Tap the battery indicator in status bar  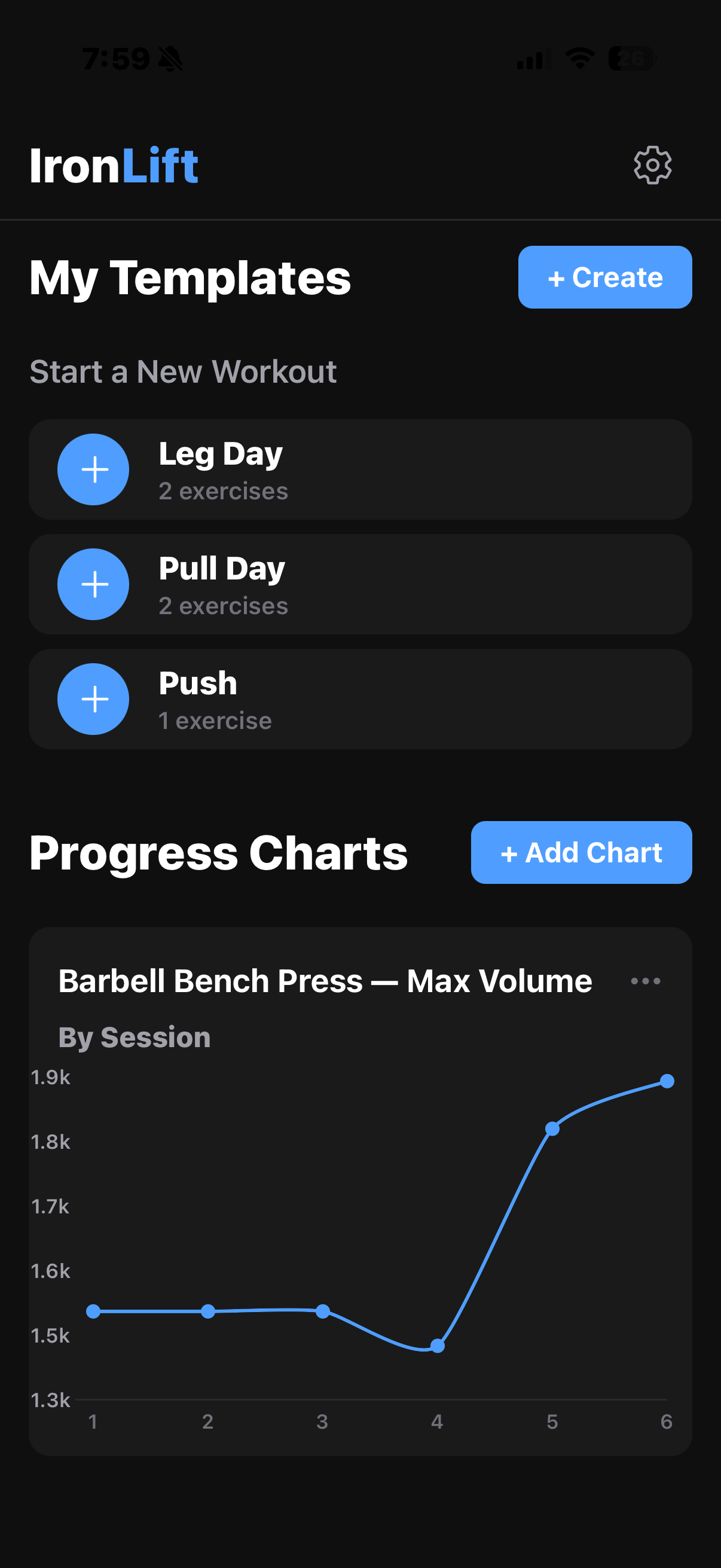[x=633, y=59]
